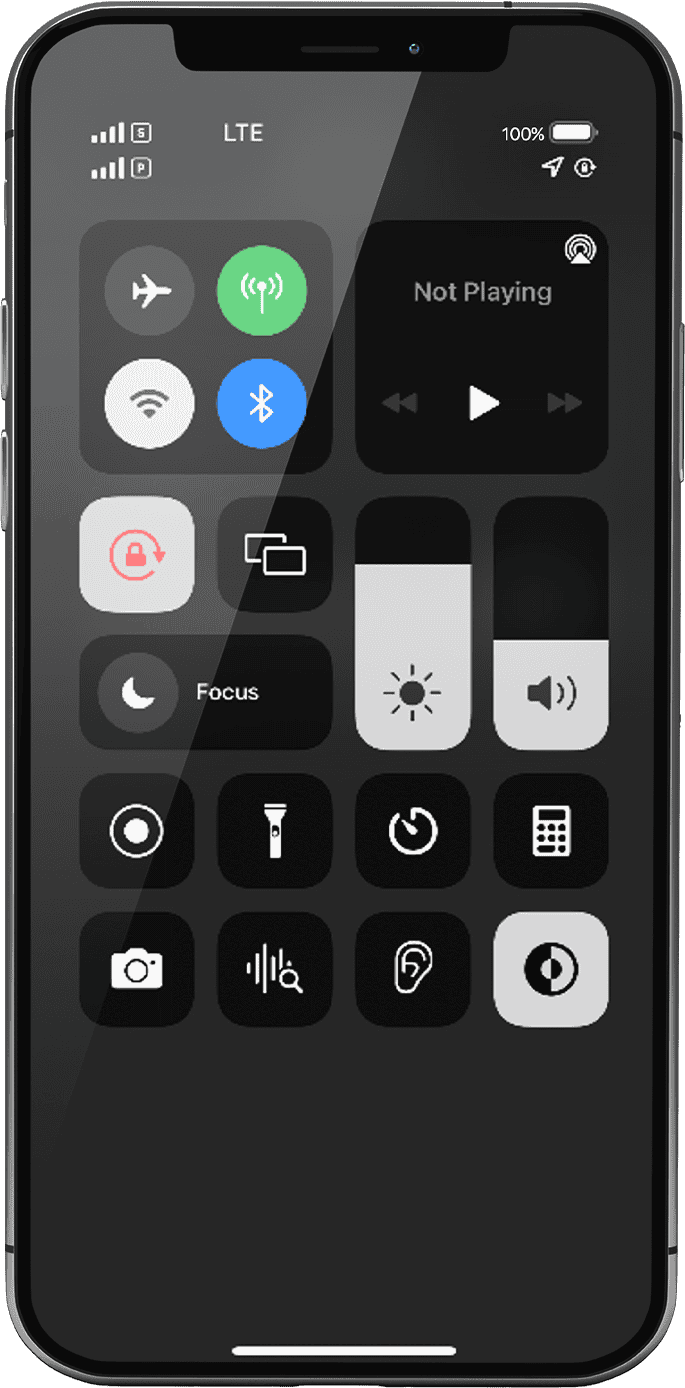Image resolution: width=685 pixels, height=1388 pixels.
Task: Disable Bluetooth
Action: pyautogui.click(x=262, y=404)
